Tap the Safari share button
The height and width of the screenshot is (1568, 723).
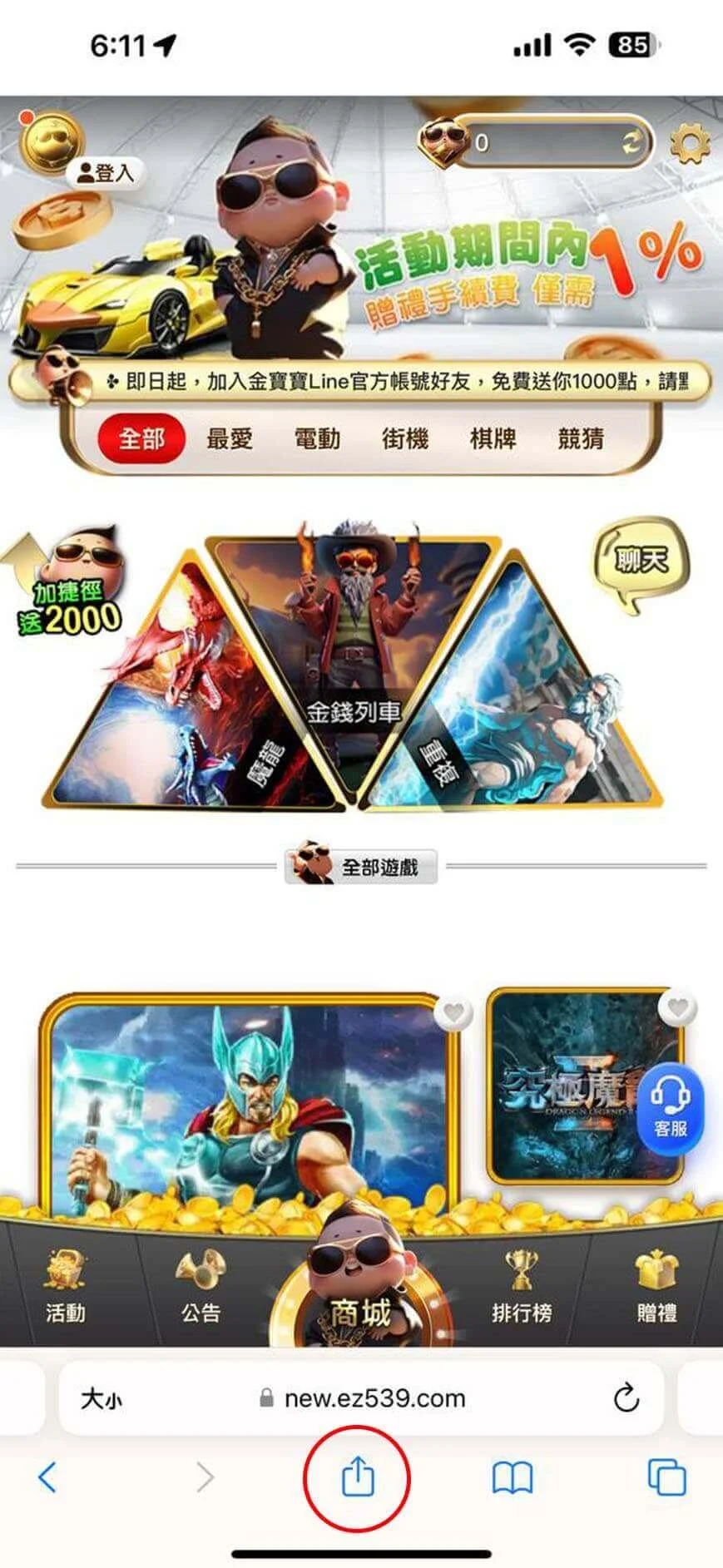358,1477
